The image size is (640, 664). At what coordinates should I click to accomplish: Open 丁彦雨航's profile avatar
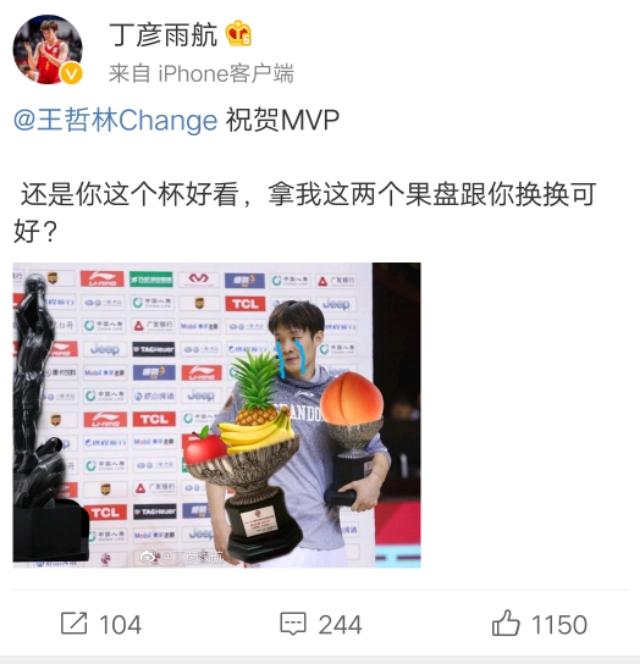click(x=47, y=49)
